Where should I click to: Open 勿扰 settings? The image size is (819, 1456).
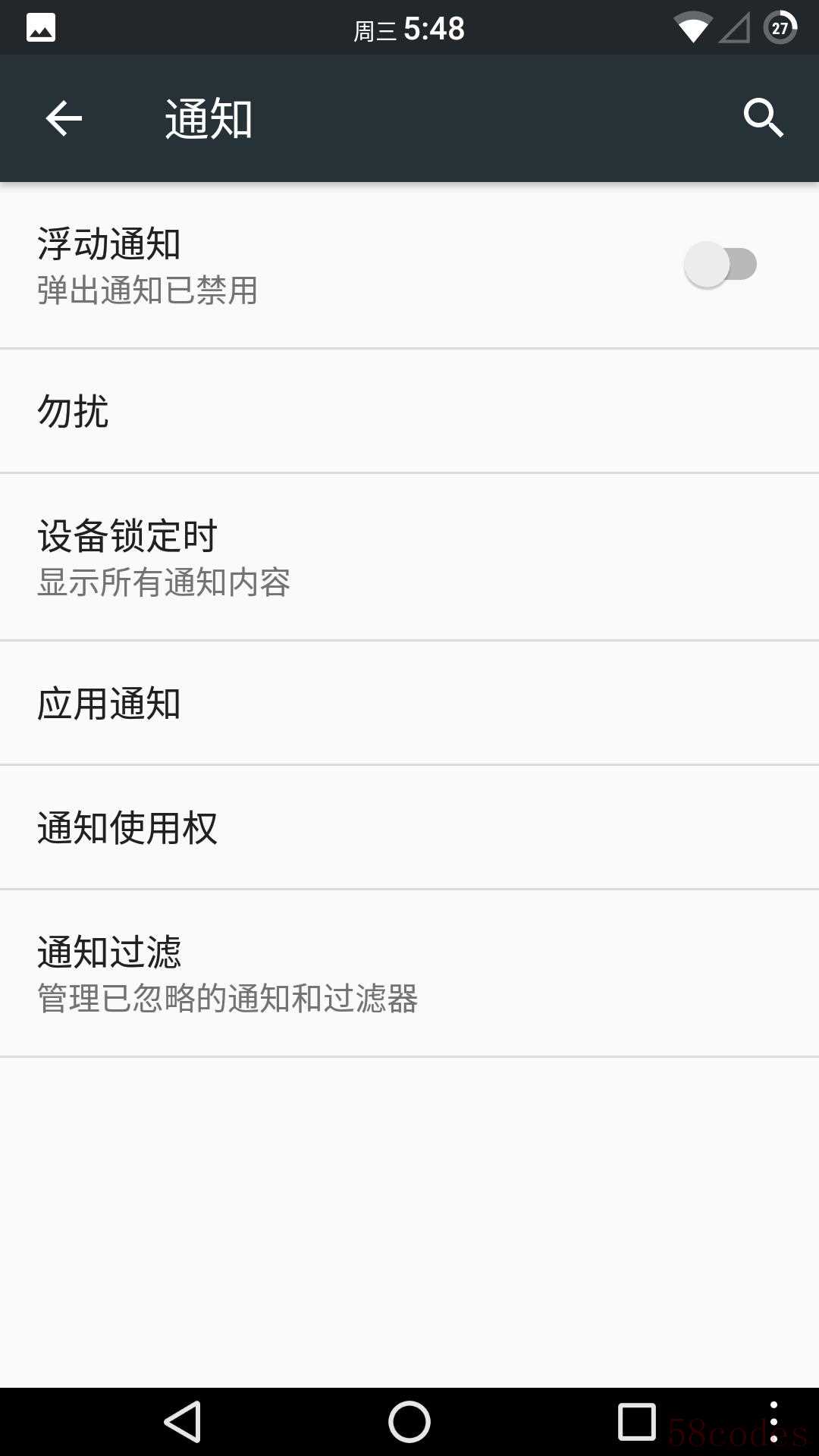point(409,412)
